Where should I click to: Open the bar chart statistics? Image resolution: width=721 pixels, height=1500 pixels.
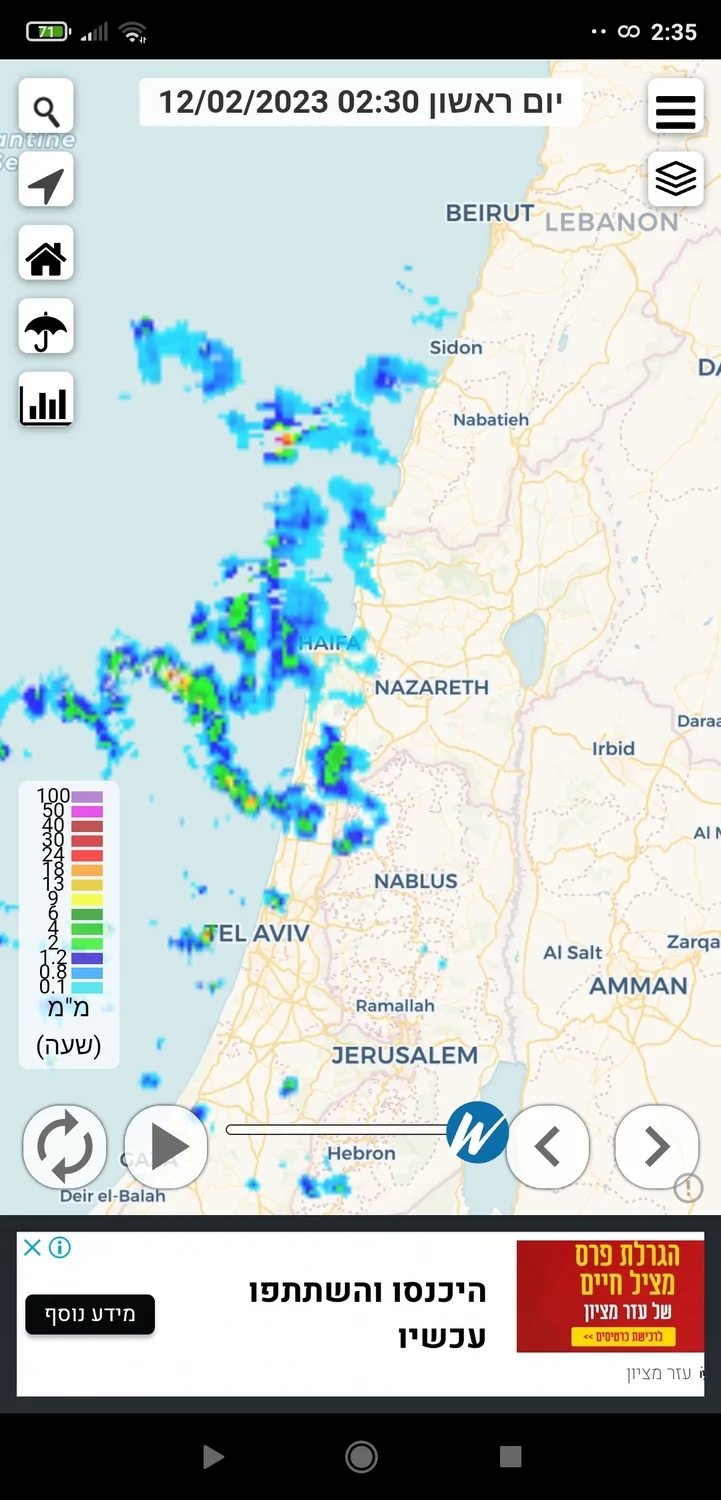coord(46,402)
